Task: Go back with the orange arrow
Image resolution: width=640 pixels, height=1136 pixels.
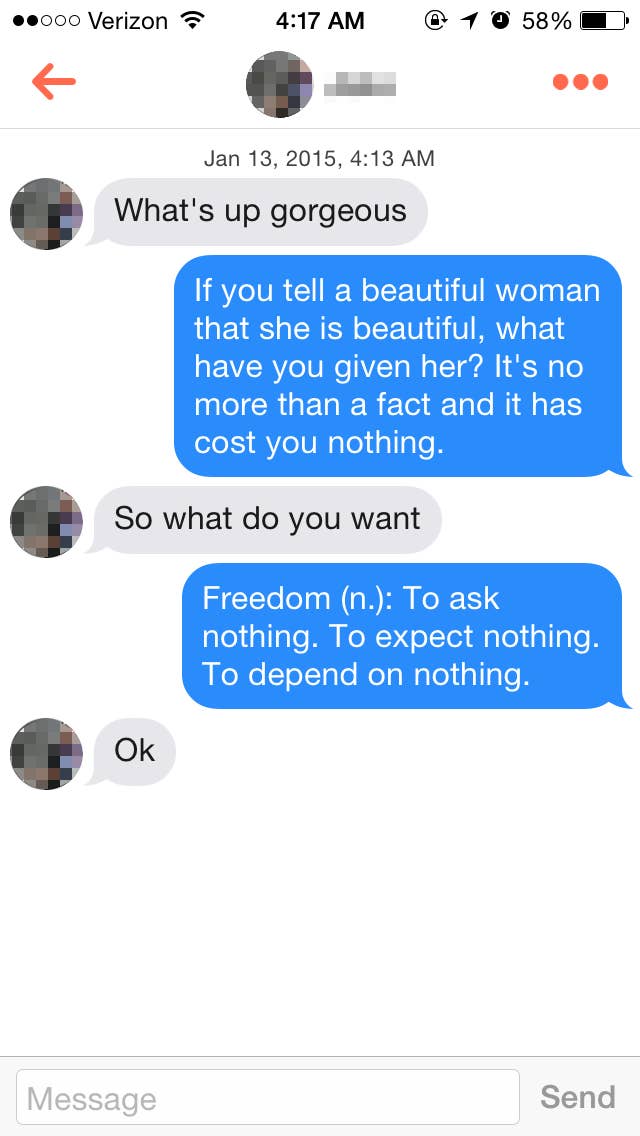Action: click(x=54, y=82)
